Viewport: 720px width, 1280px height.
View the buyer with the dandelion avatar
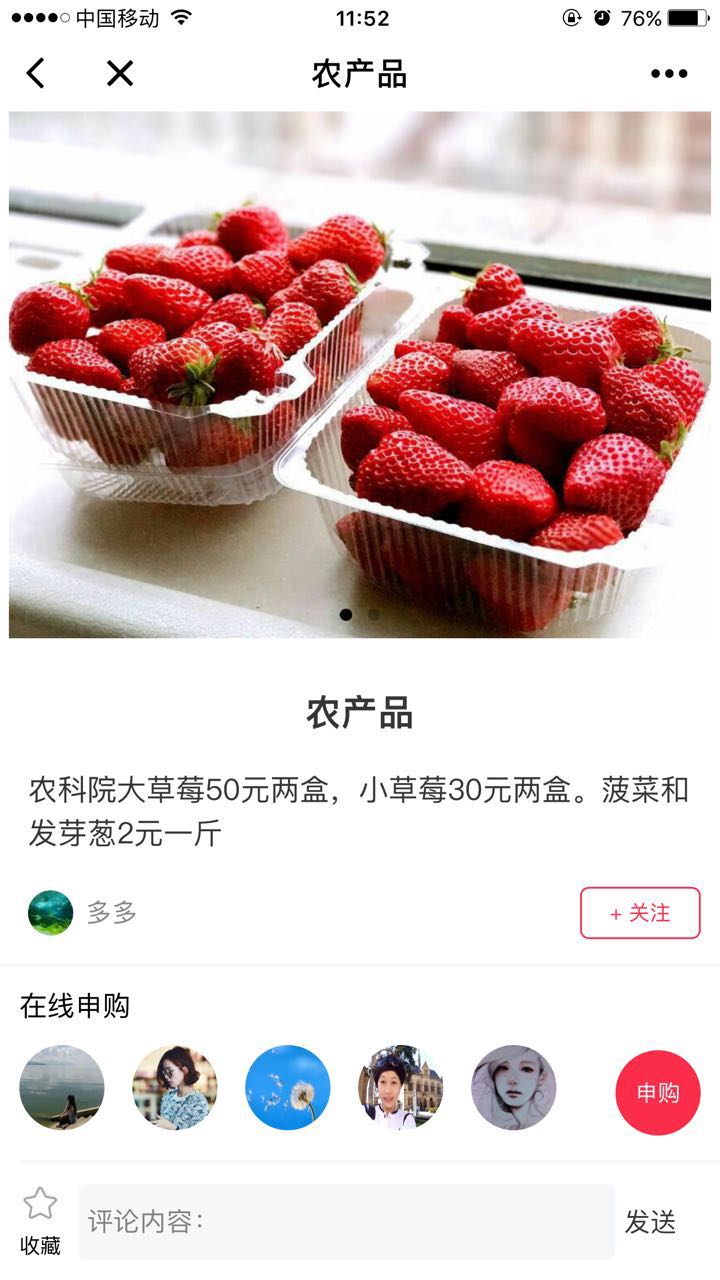[288, 1088]
